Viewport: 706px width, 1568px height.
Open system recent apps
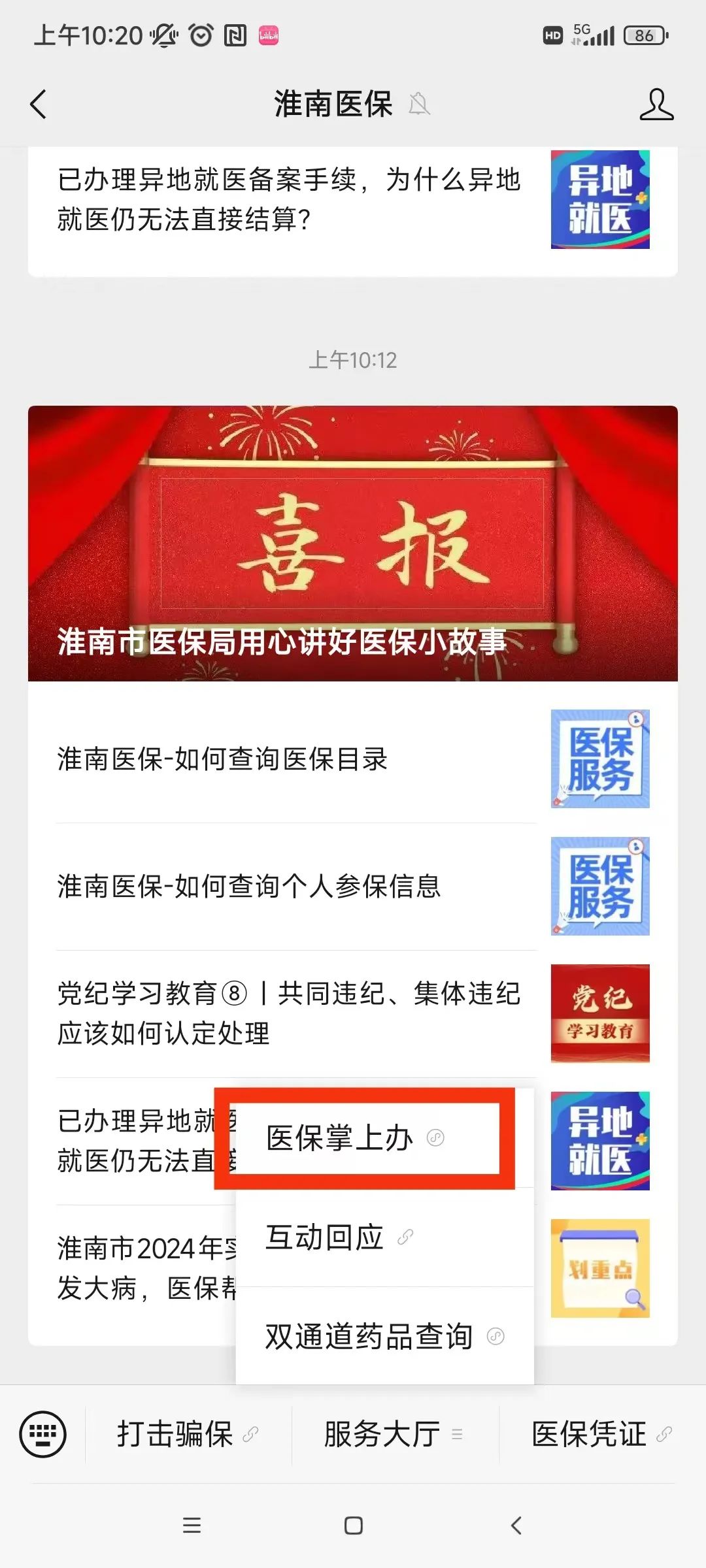click(x=192, y=1526)
